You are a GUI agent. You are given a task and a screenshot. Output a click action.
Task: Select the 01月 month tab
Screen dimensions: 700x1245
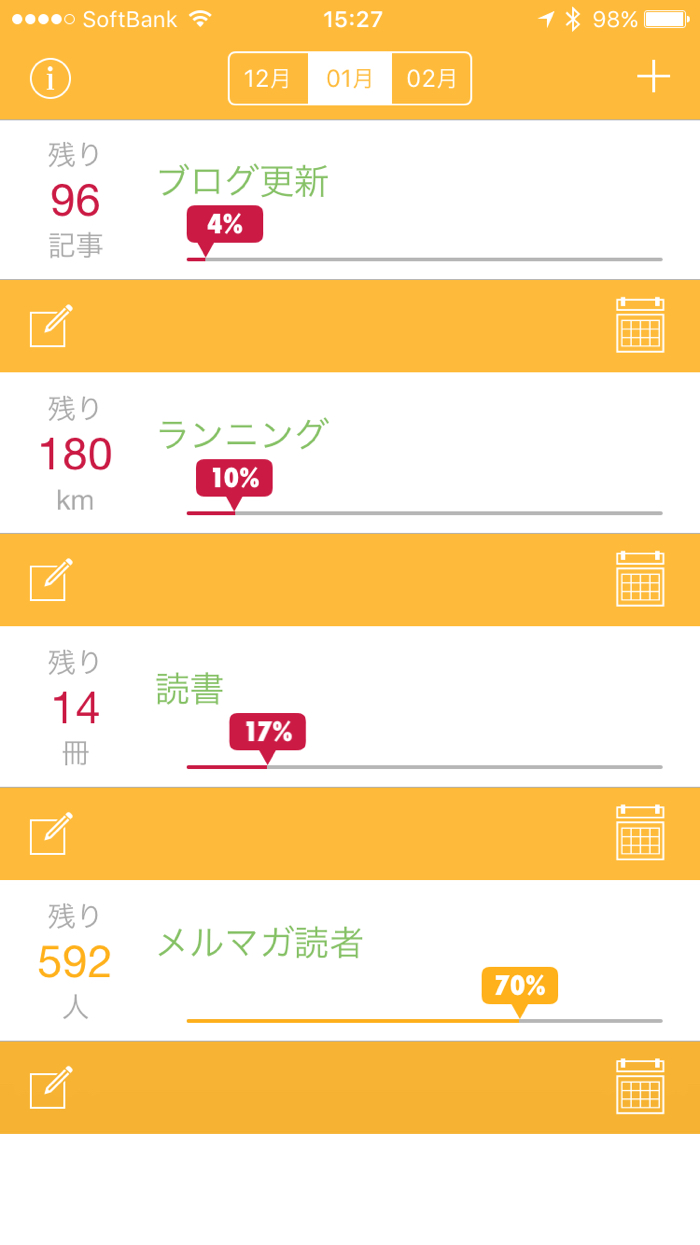350,78
